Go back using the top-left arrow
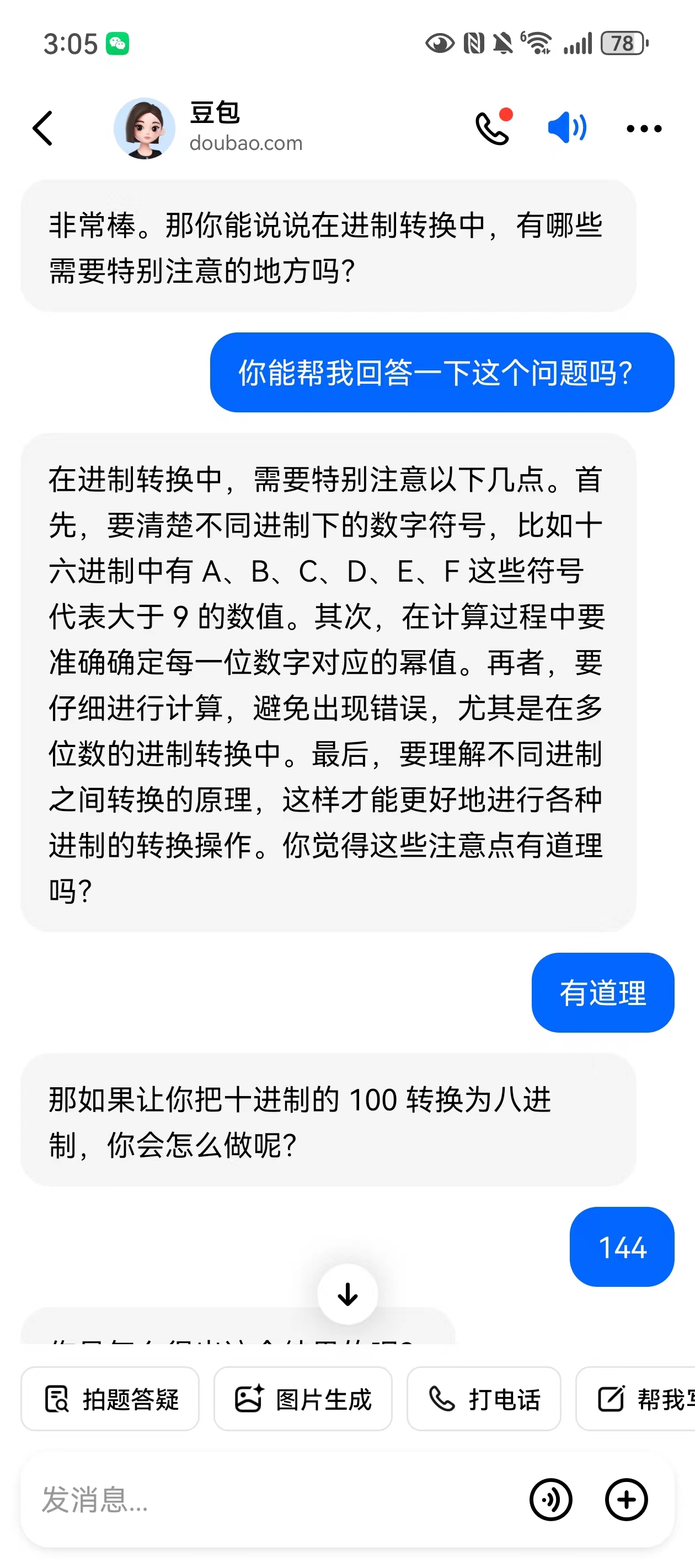 point(43,128)
